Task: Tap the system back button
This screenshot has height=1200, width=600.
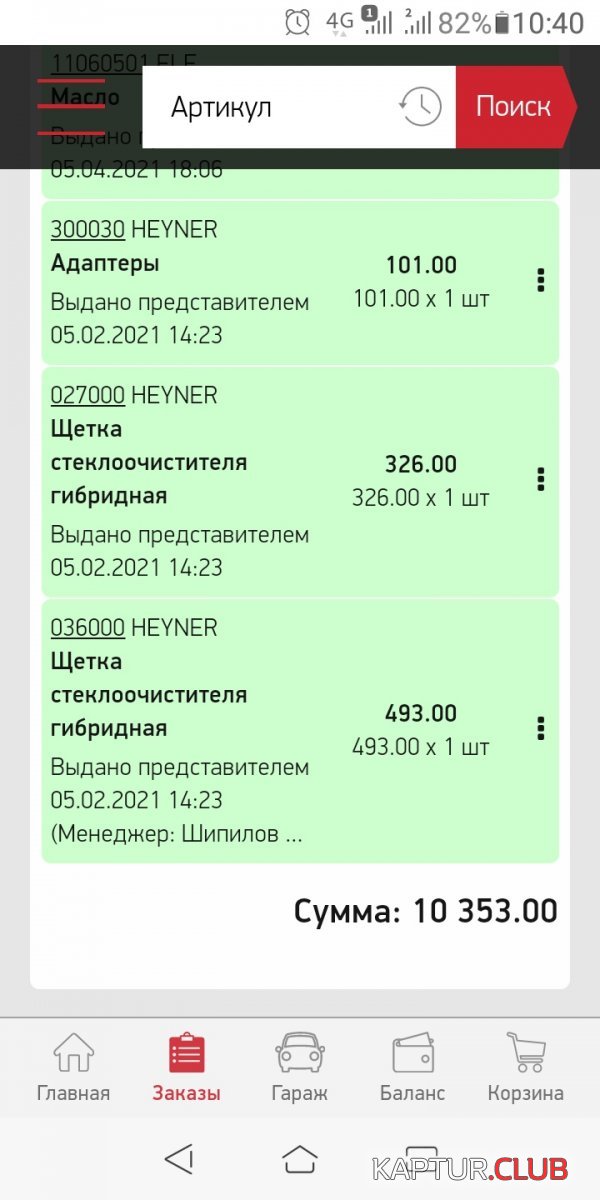Action: coord(178,1160)
